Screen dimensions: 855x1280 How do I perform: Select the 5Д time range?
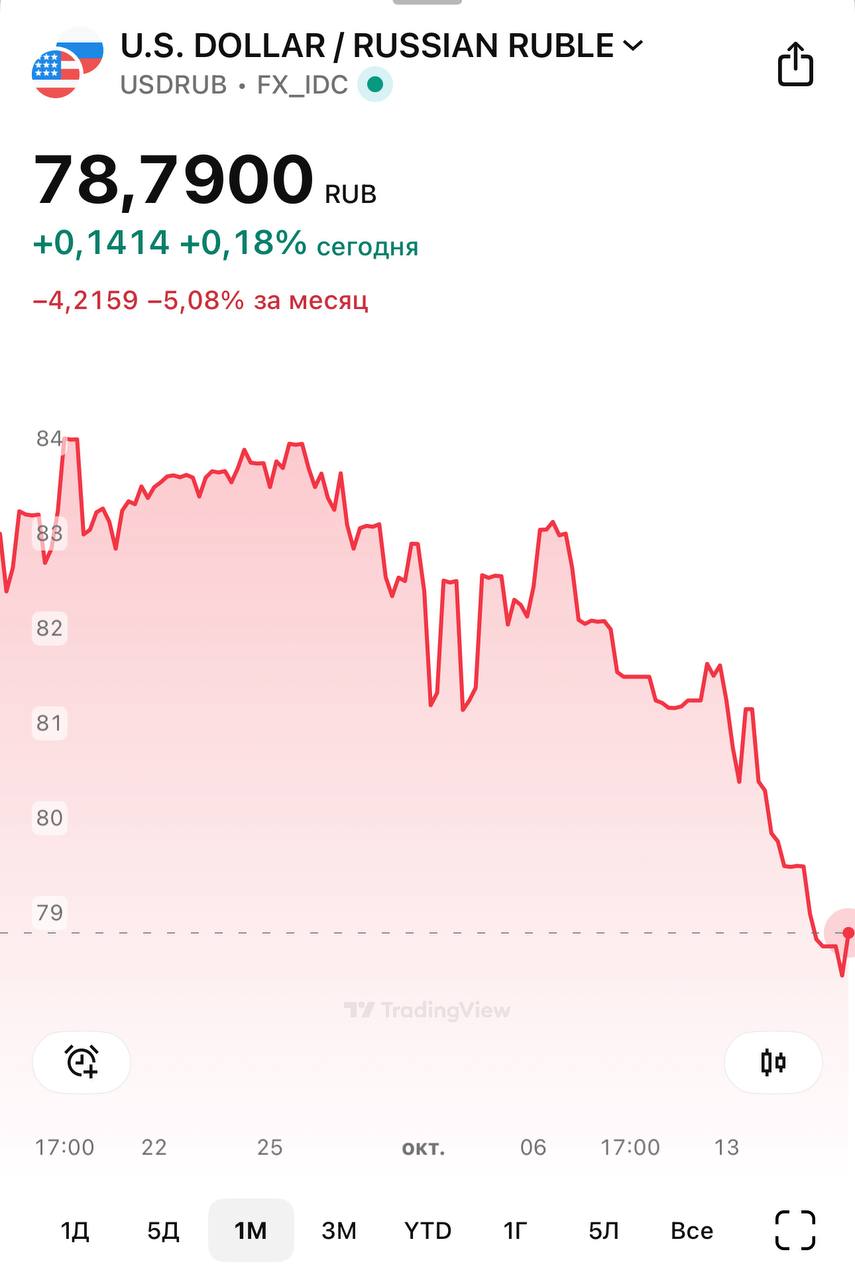point(163,1230)
